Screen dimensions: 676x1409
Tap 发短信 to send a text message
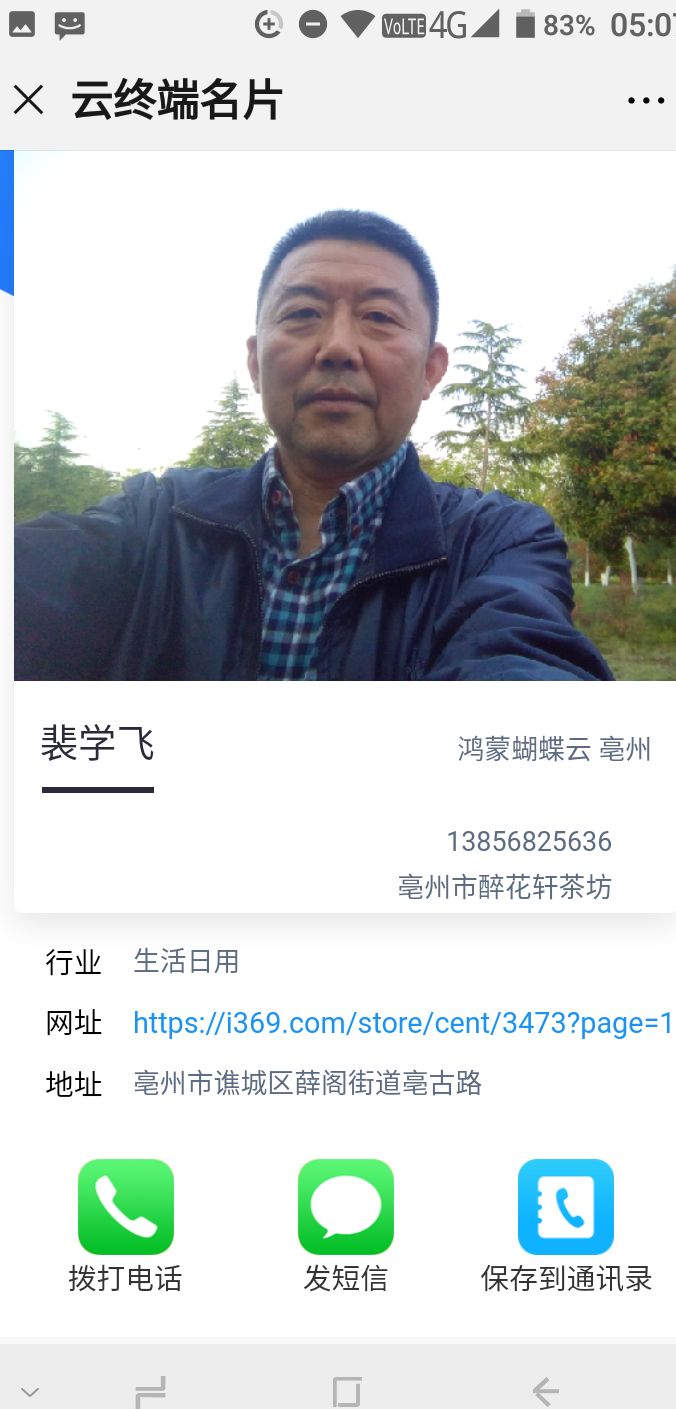(346, 1207)
